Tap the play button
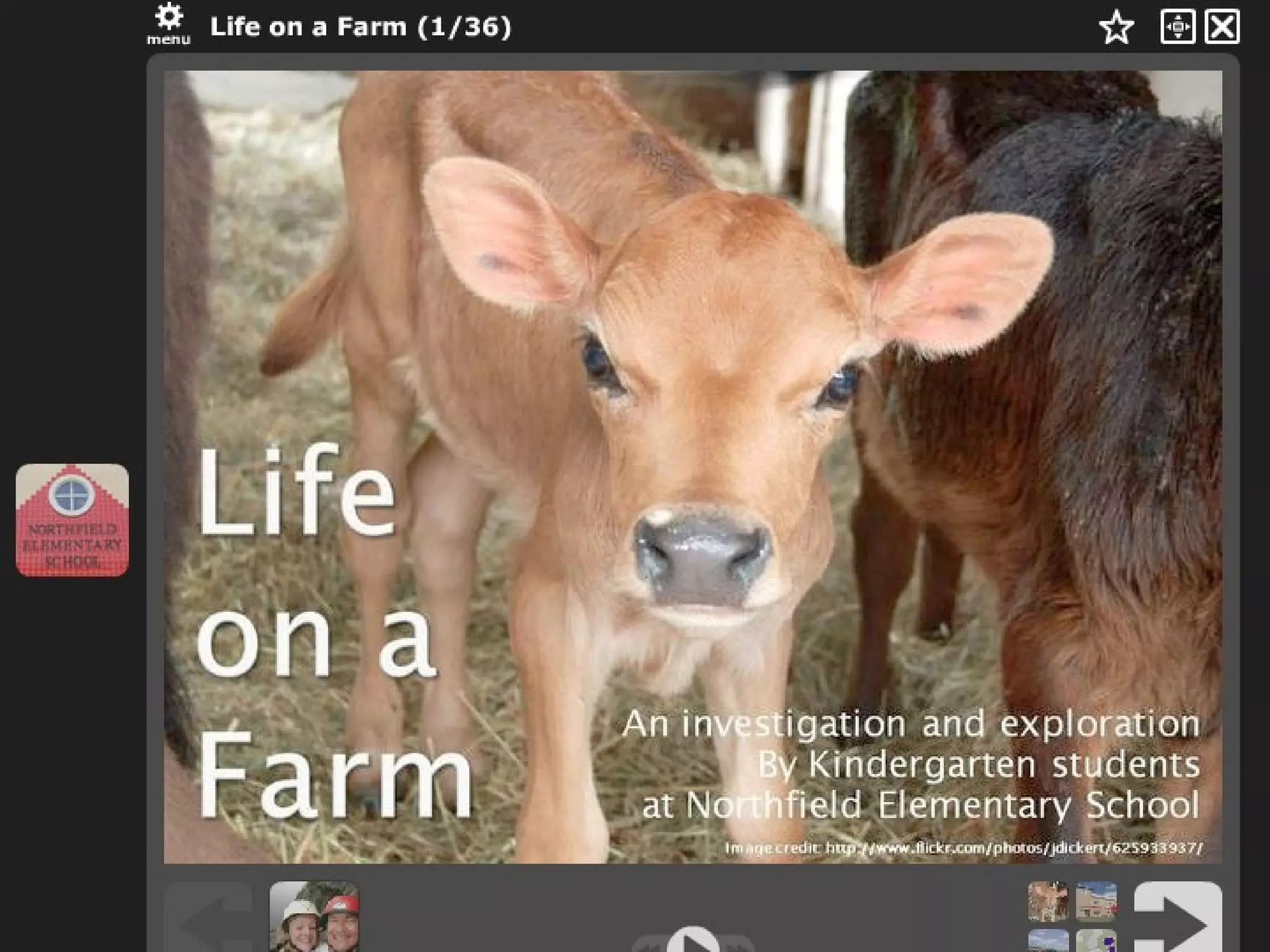Viewport: 1270px width, 952px height. click(693, 940)
